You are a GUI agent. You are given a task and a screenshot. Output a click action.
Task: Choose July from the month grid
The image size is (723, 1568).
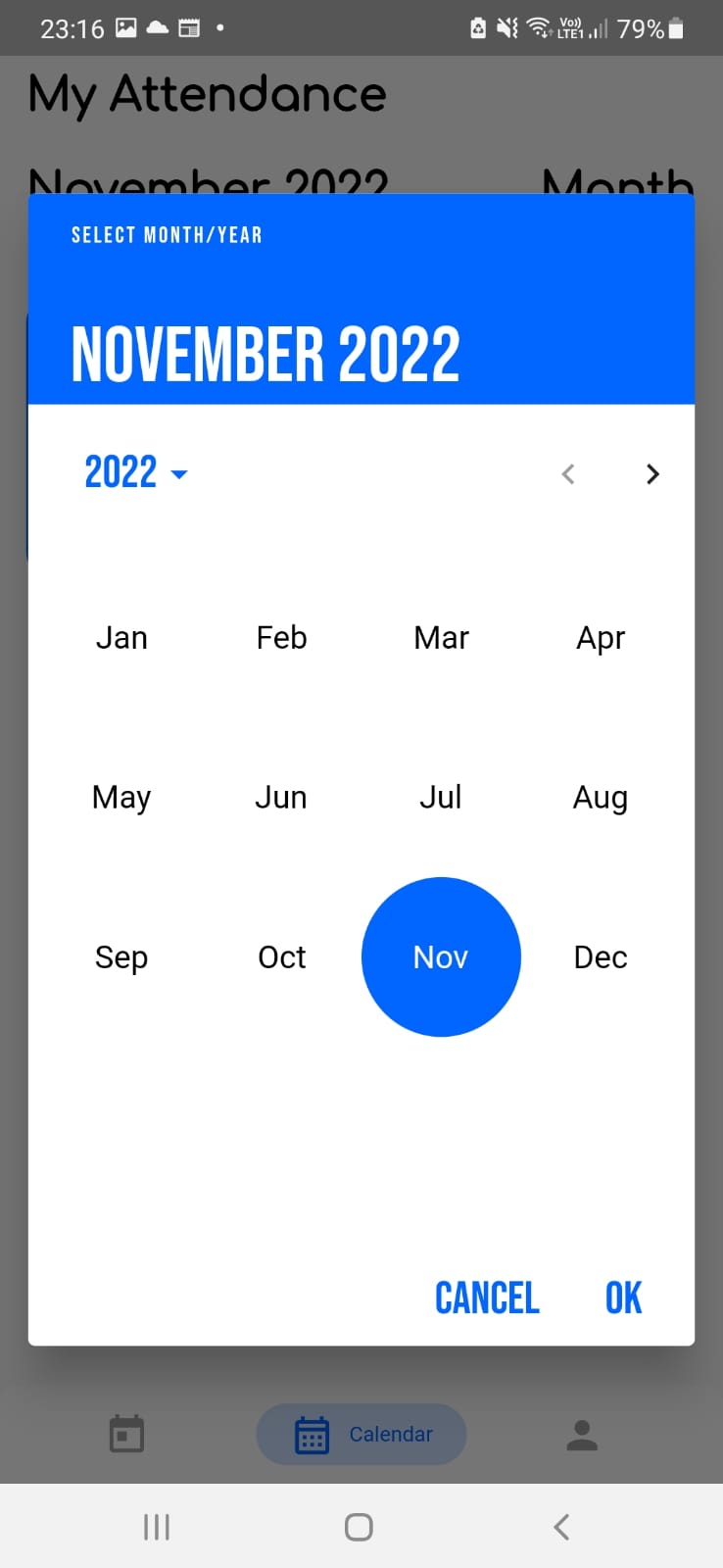tap(441, 797)
